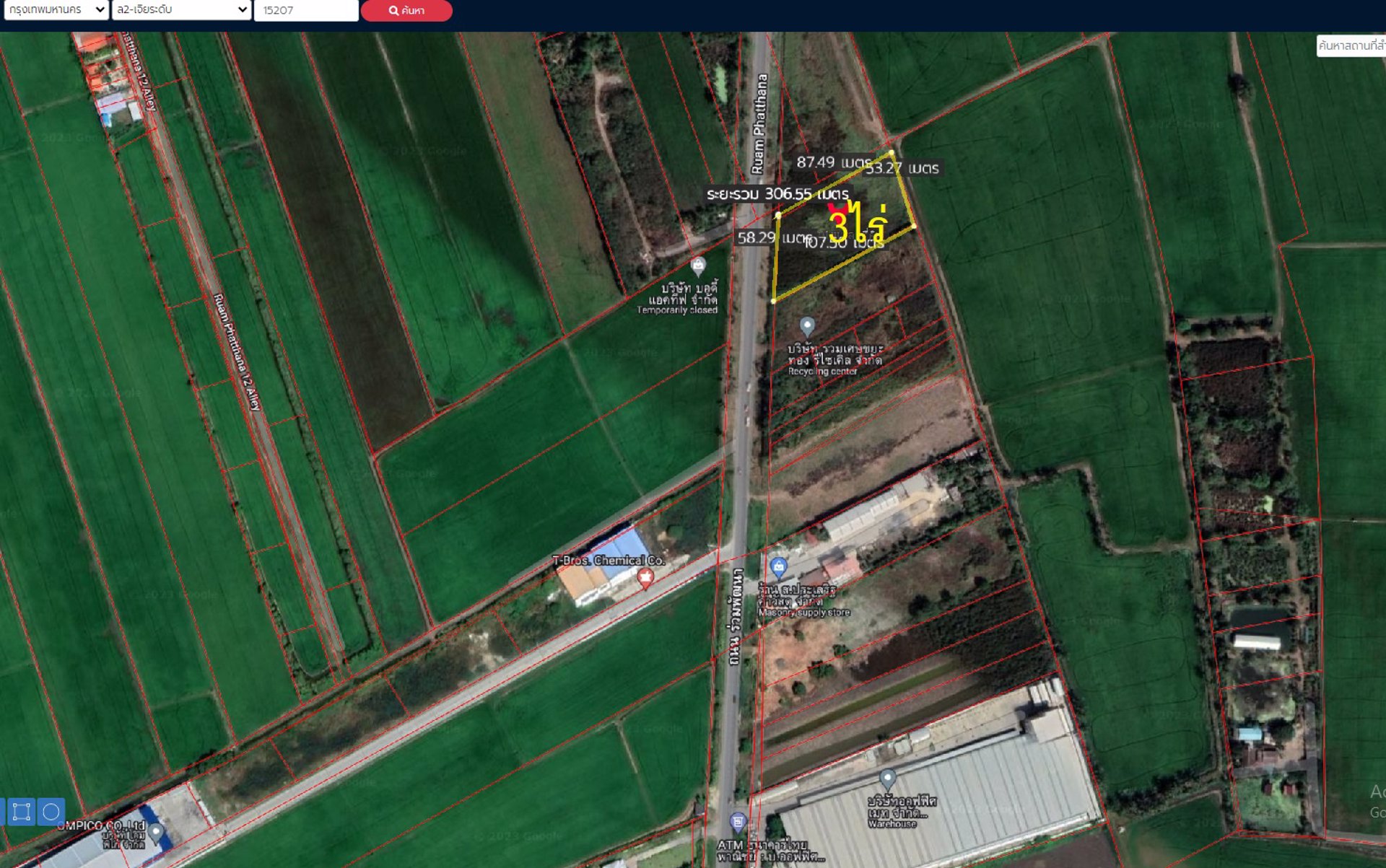Expand the zone type dropdown
Viewport: 1386px width, 868px height.
click(181, 9)
